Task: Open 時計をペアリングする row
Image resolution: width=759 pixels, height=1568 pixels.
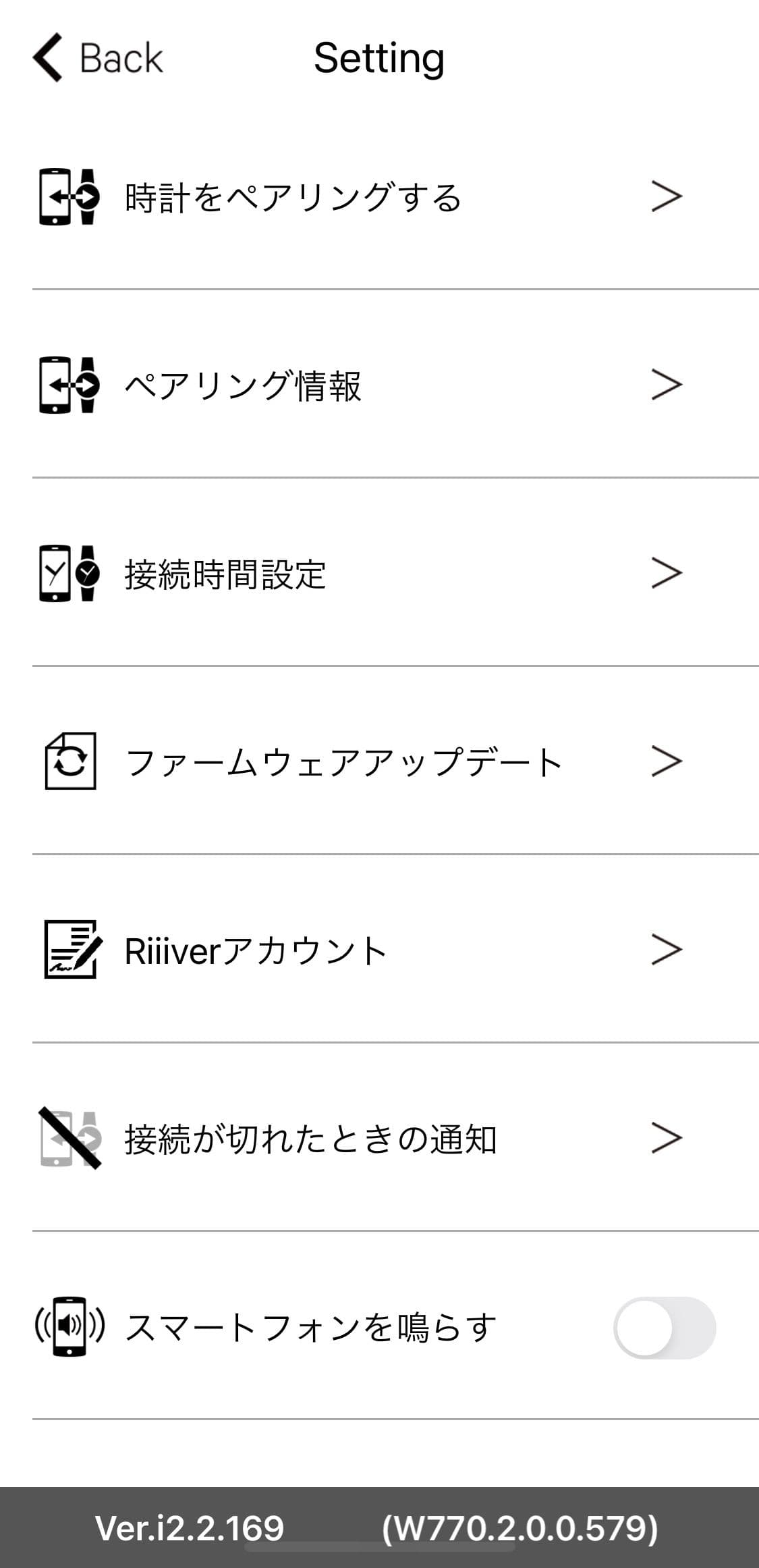Action: [395, 196]
